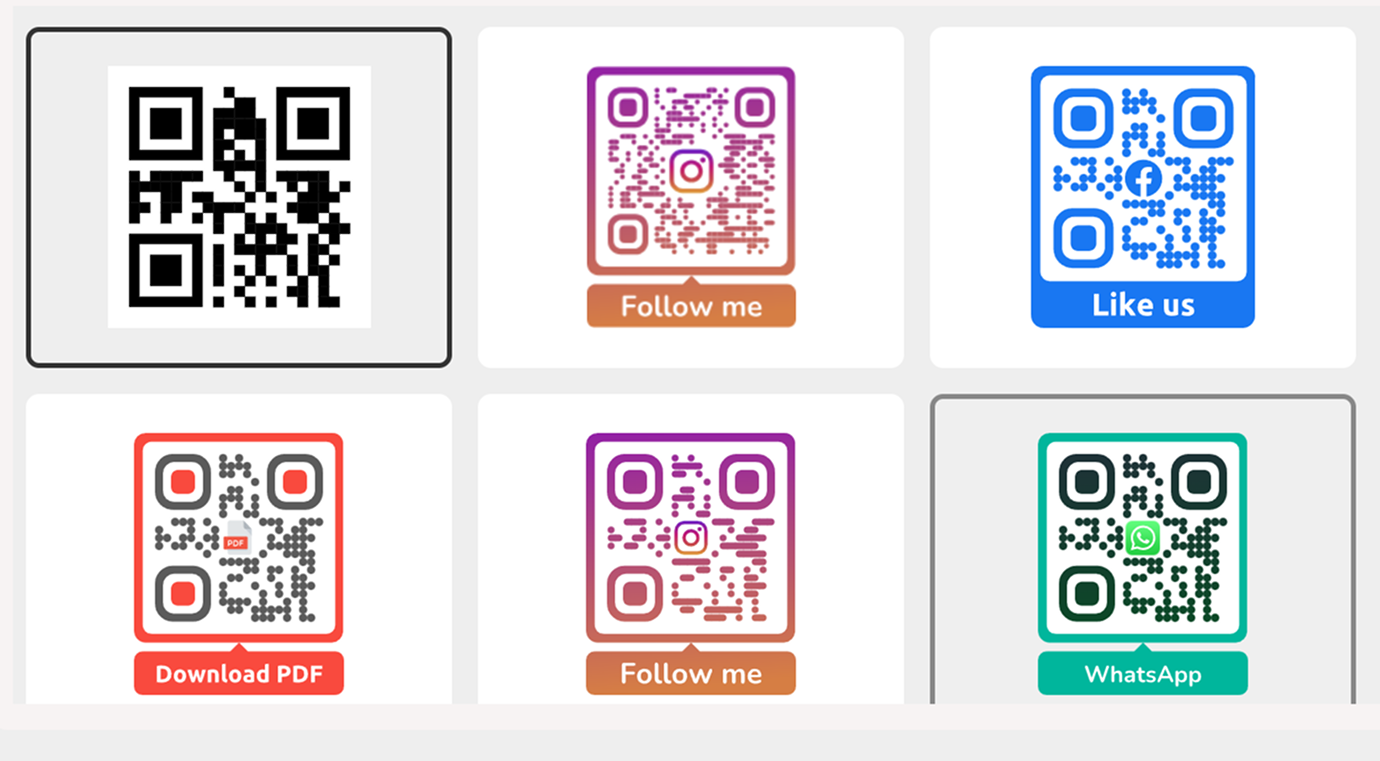The height and width of the screenshot is (761, 1380).
Task: Select the green WhatsApp QR template
Action: point(1142,562)
